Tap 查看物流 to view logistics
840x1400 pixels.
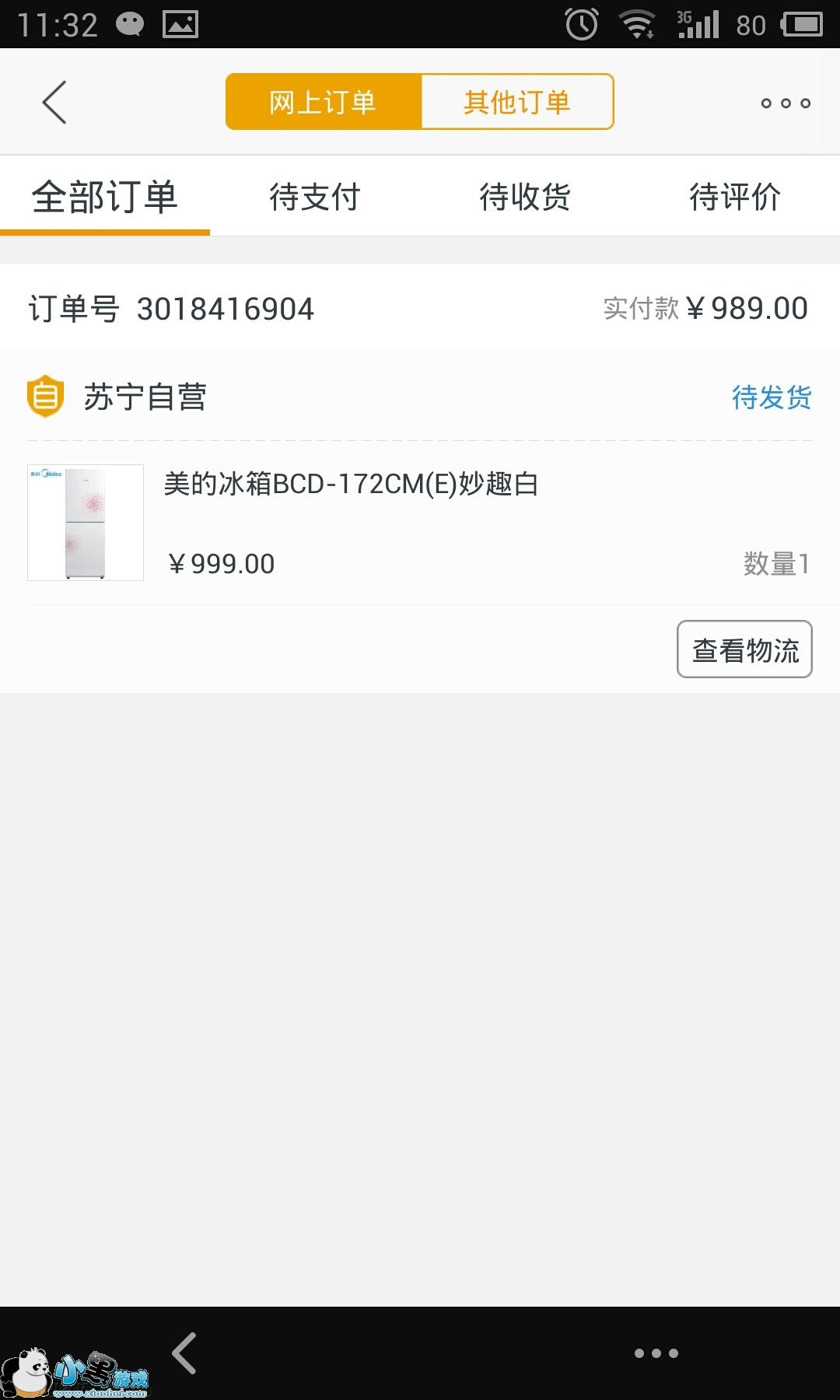(744, 649)
